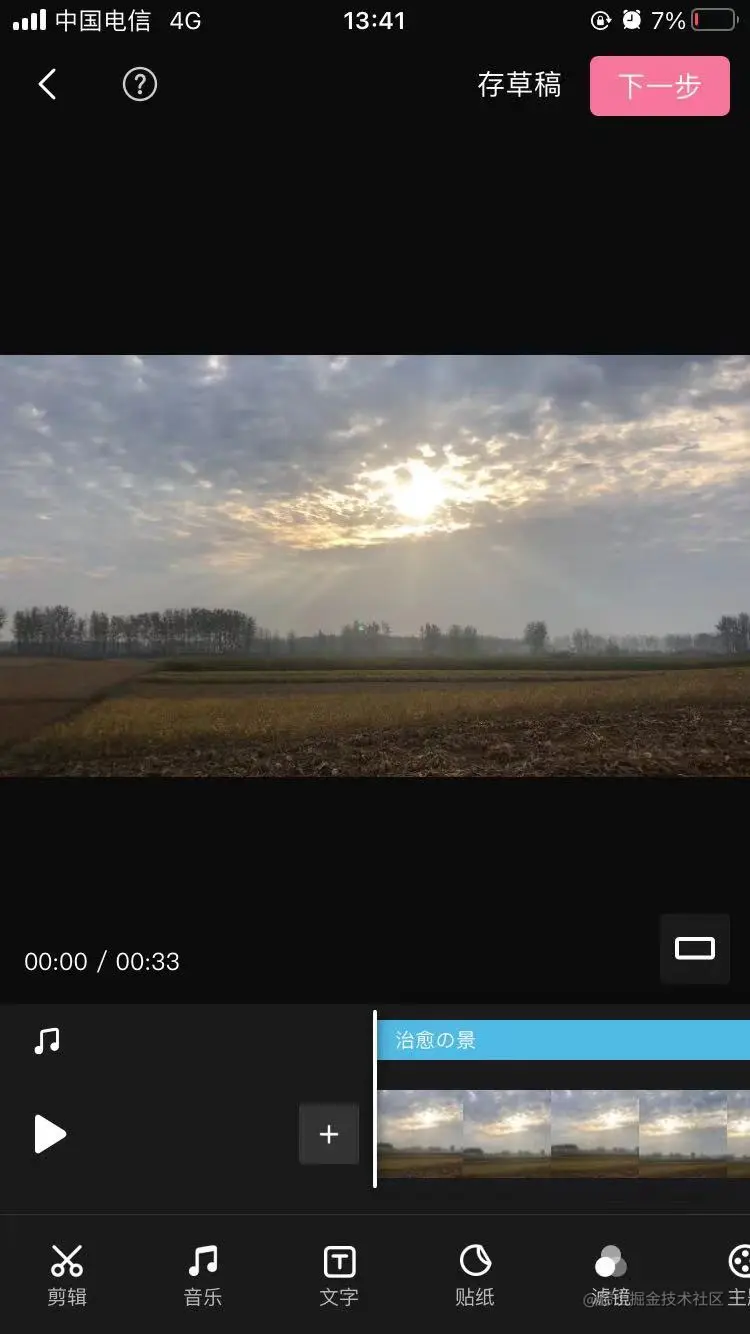
Task: Add a new clip with plus button
Action: point(329,1134)
